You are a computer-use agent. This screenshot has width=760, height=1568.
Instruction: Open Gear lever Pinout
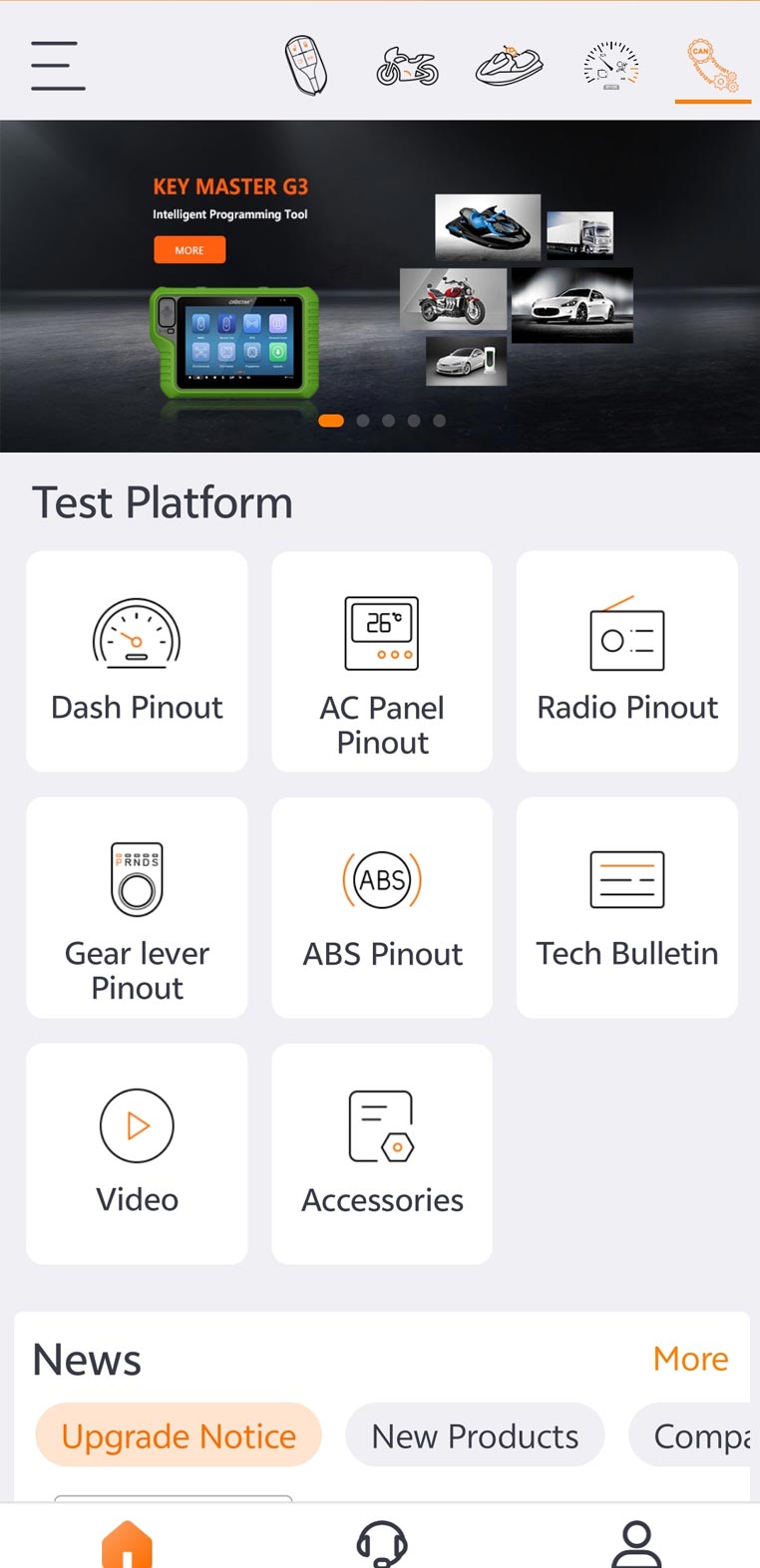(137, 907)
